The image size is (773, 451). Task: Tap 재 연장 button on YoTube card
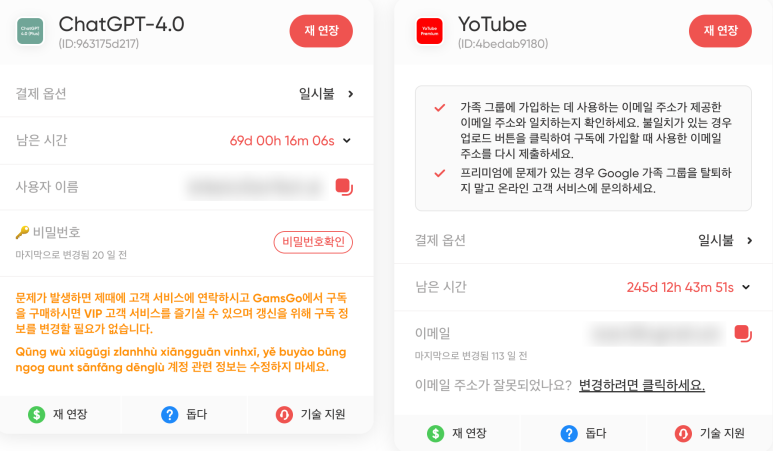pos(719,31)
